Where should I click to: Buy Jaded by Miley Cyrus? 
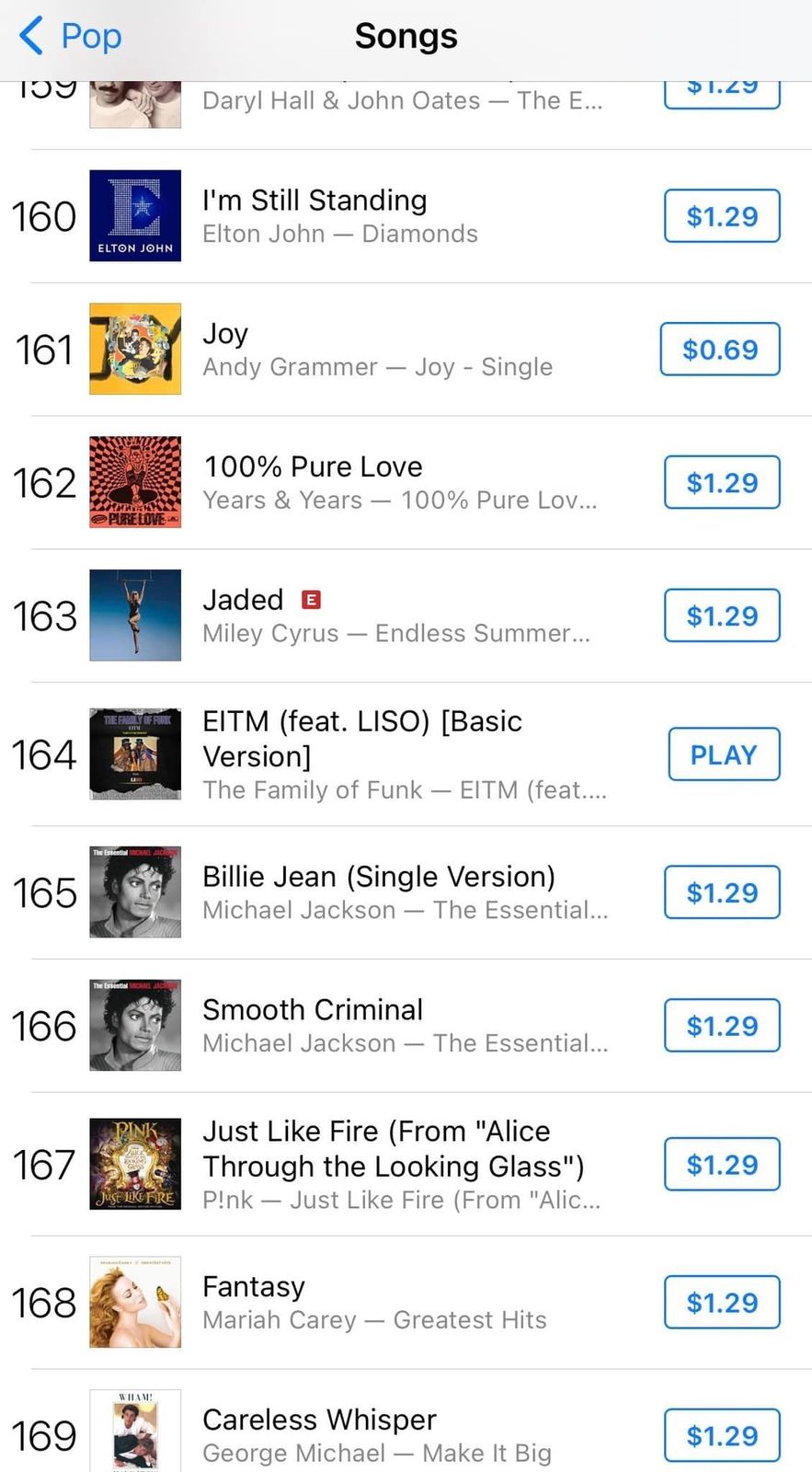(x=722, y=616)
